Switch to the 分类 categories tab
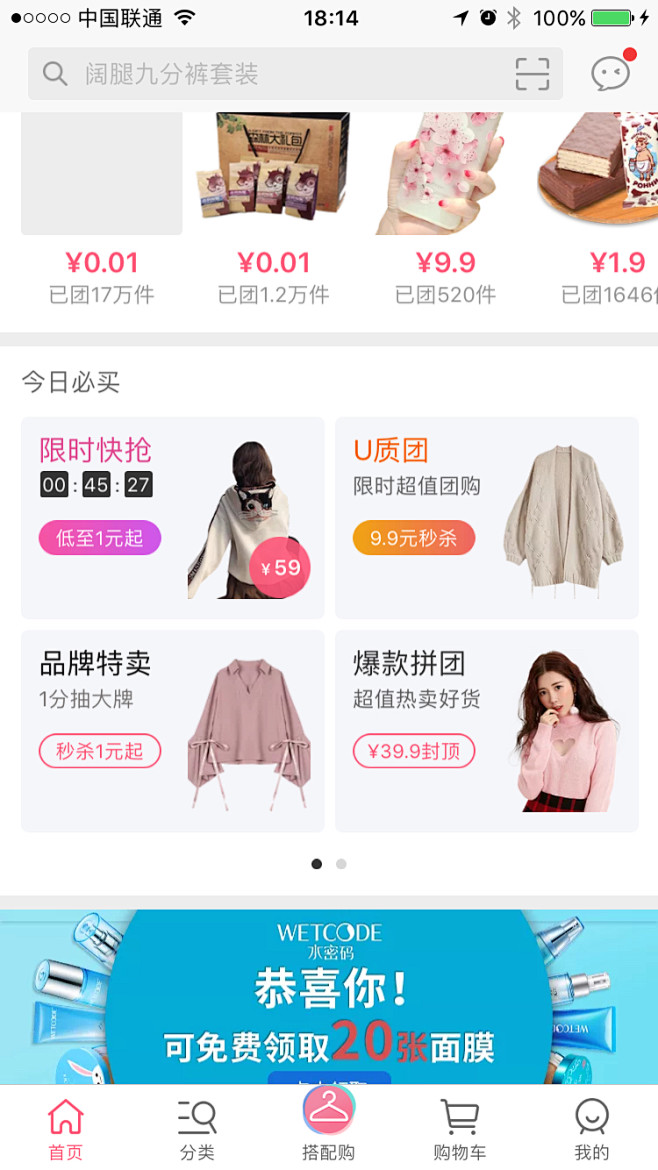This screenshot has height=1170, width=658. coord(197,1129)
